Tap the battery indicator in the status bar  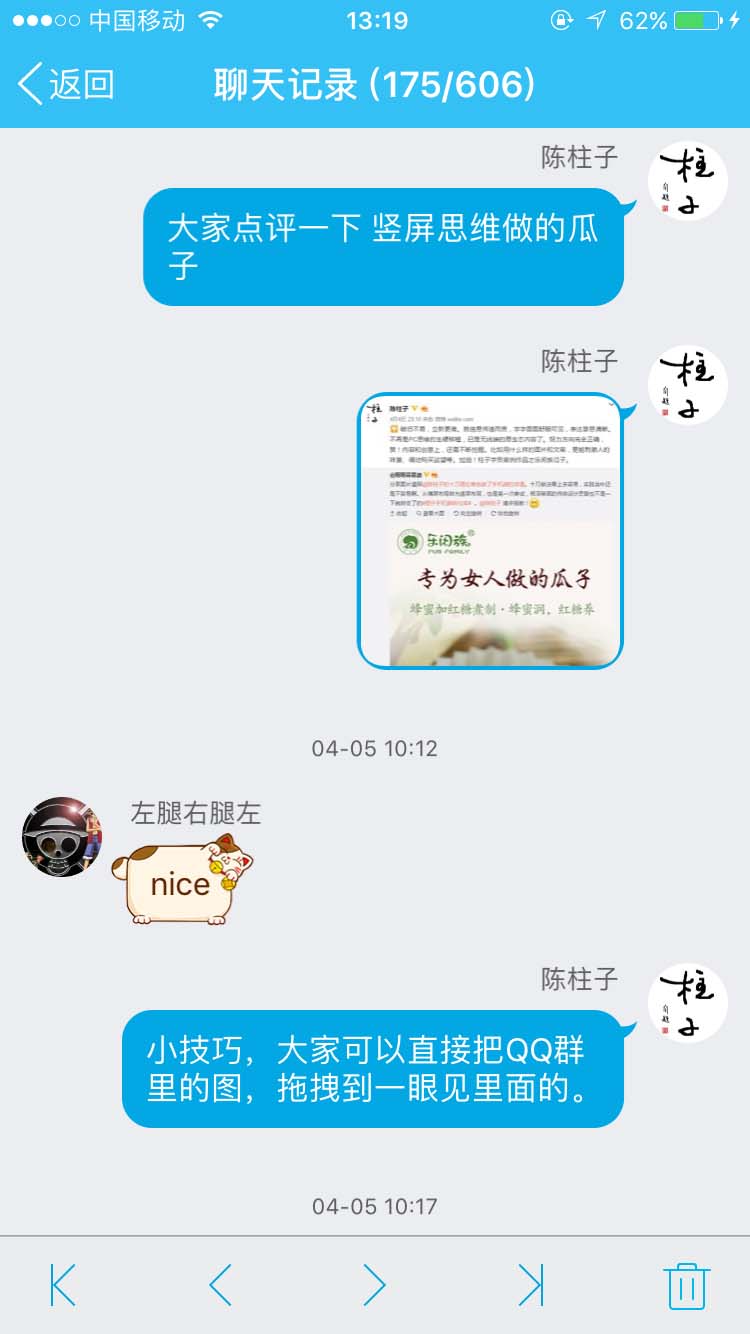click(700, 19)
